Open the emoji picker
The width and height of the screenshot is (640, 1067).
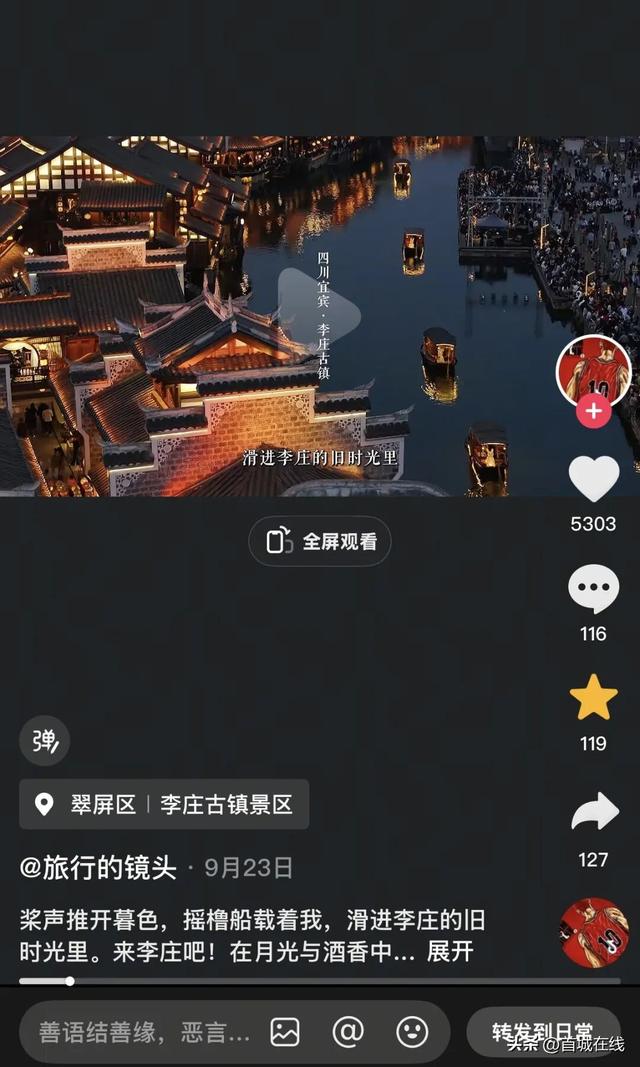click(x=412, y=1032)
